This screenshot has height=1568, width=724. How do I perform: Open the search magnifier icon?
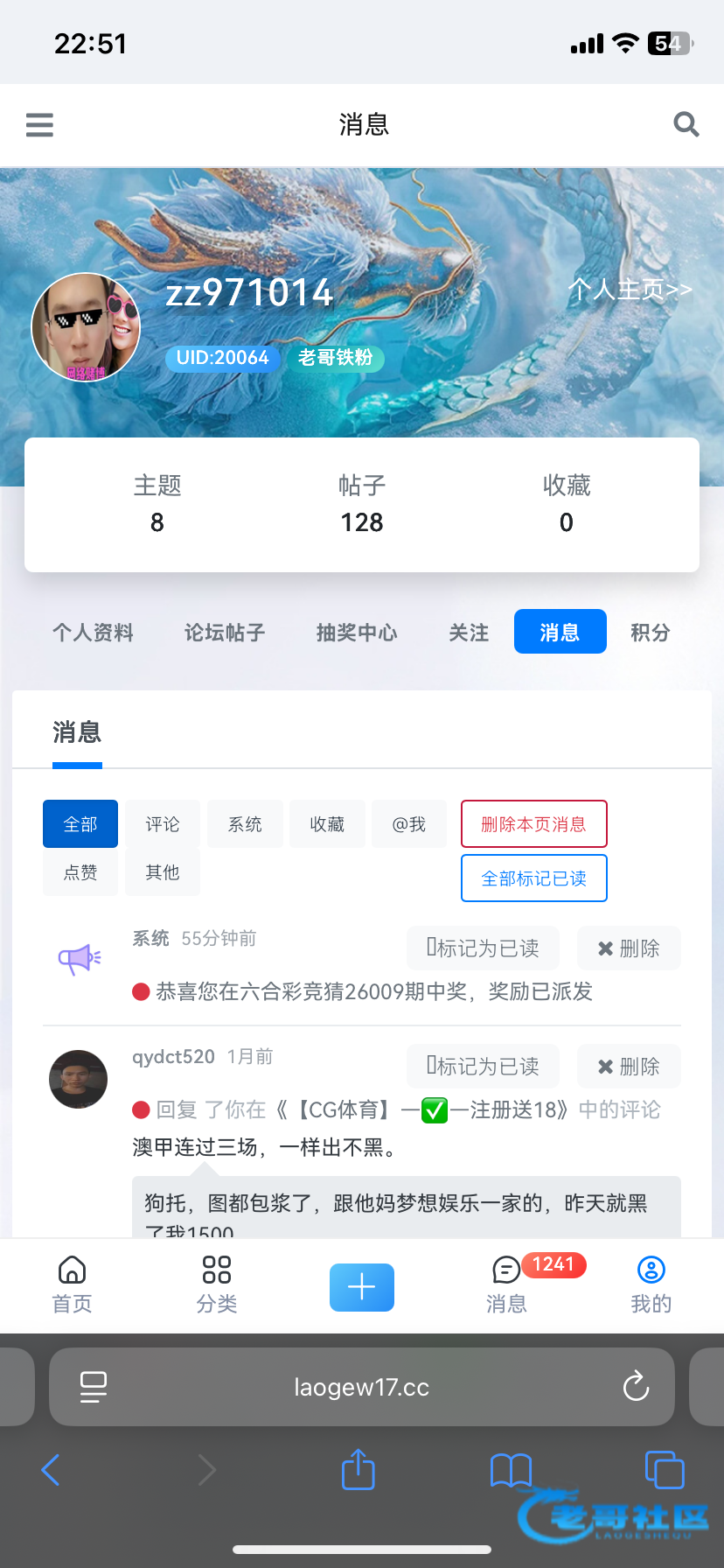pyautogui.click(x=686, y=125)
